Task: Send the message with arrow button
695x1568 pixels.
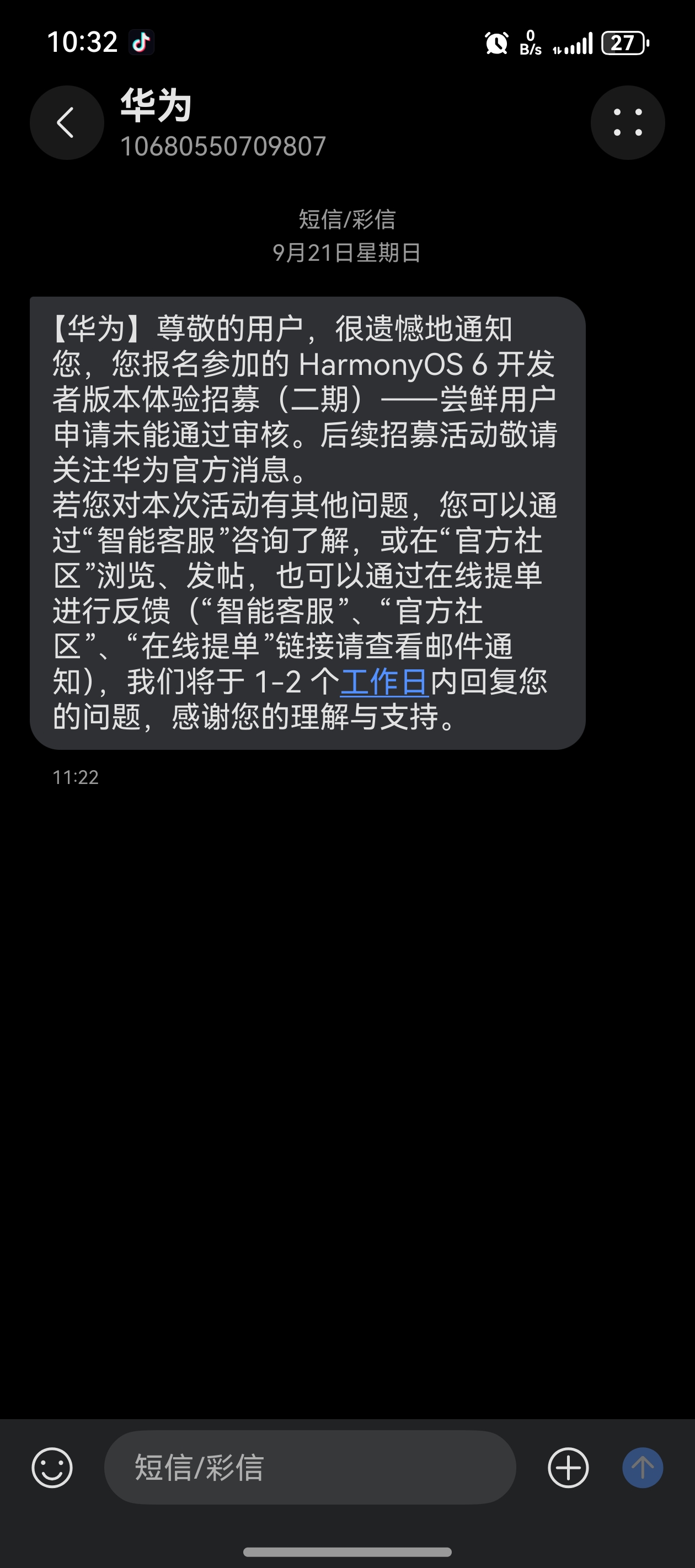Action: pyautogui.click(x=643, y=1468)
